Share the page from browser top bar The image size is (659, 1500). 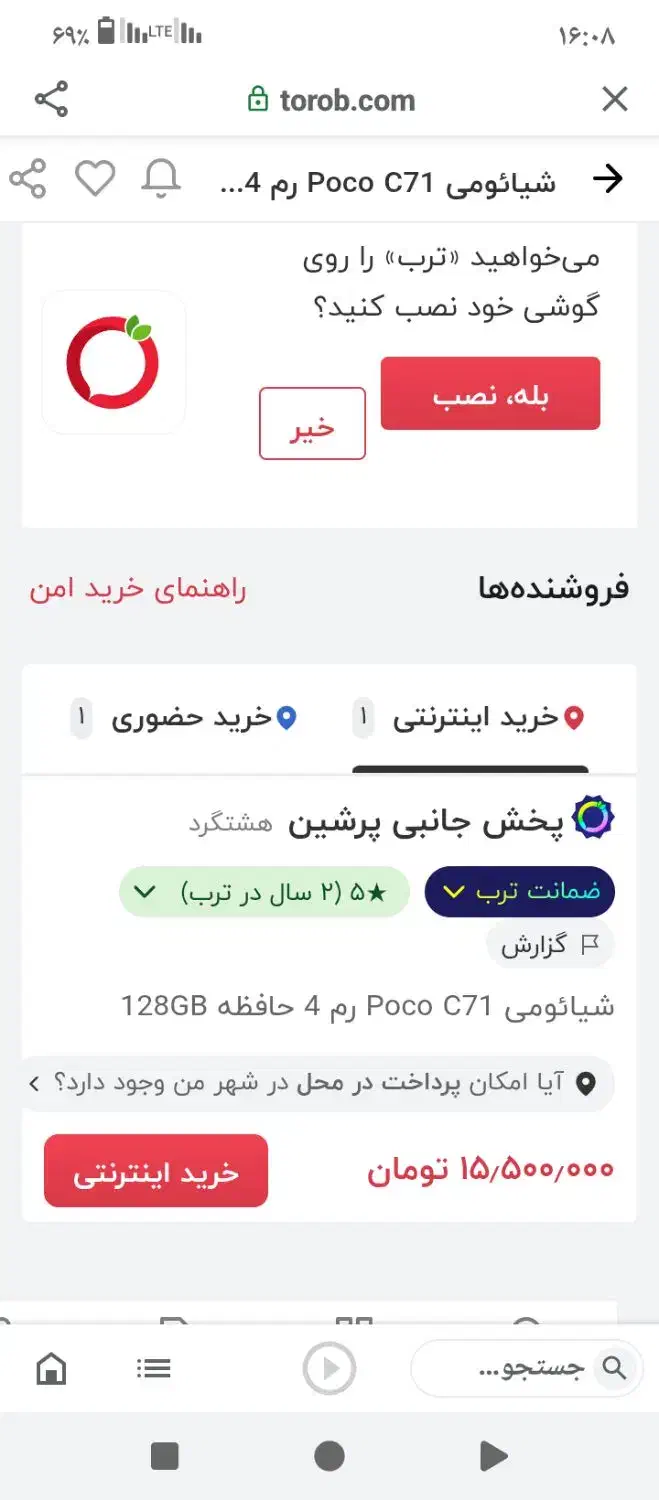(x=51, y=99)
